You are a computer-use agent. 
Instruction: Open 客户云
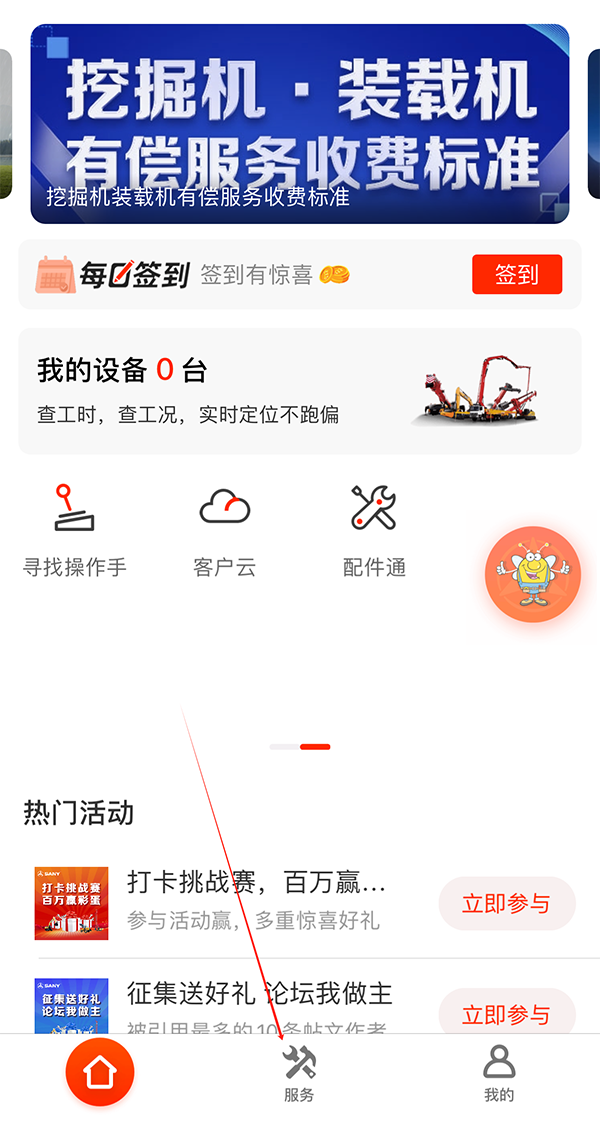click(x=225, y=530)
